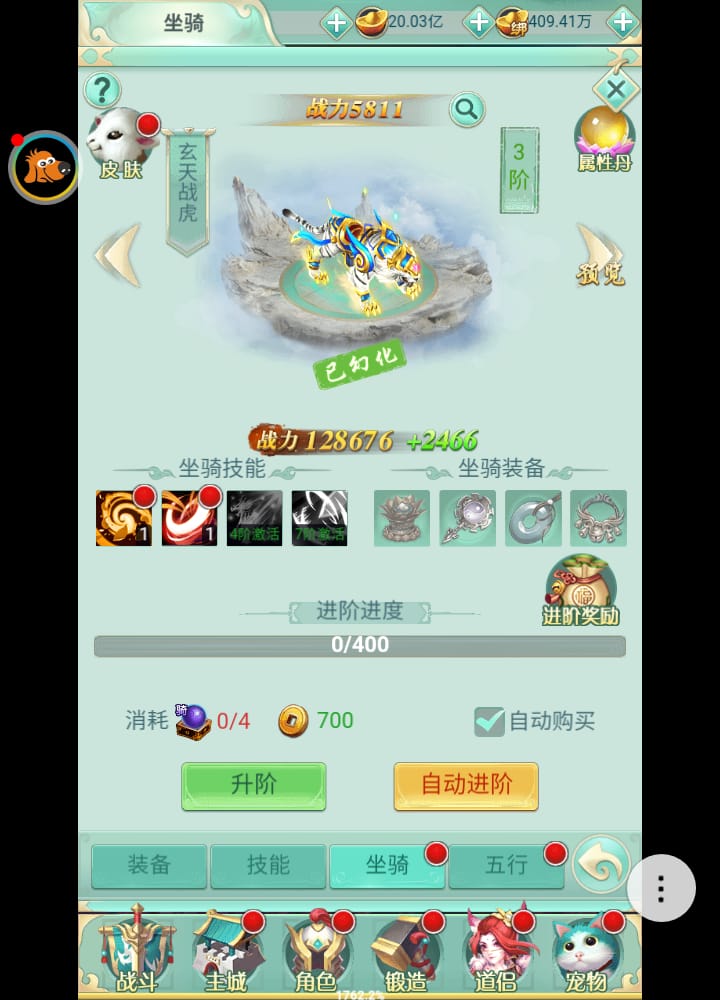
Task: Open 主城 main city
Action: pos(225,955)
